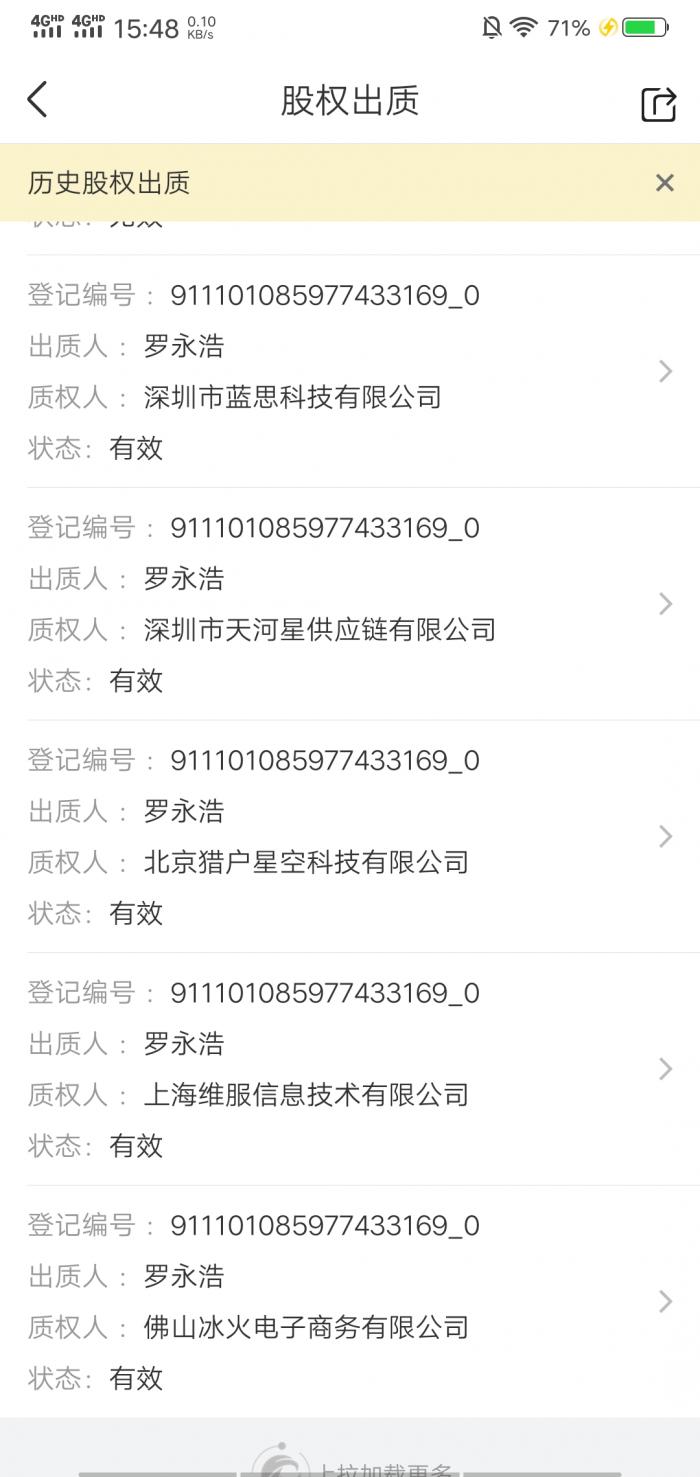700x1477 pixels.
Task: Open the pledge record for 深圳市蓝思科技有限公司
Action: click(350, 372)
